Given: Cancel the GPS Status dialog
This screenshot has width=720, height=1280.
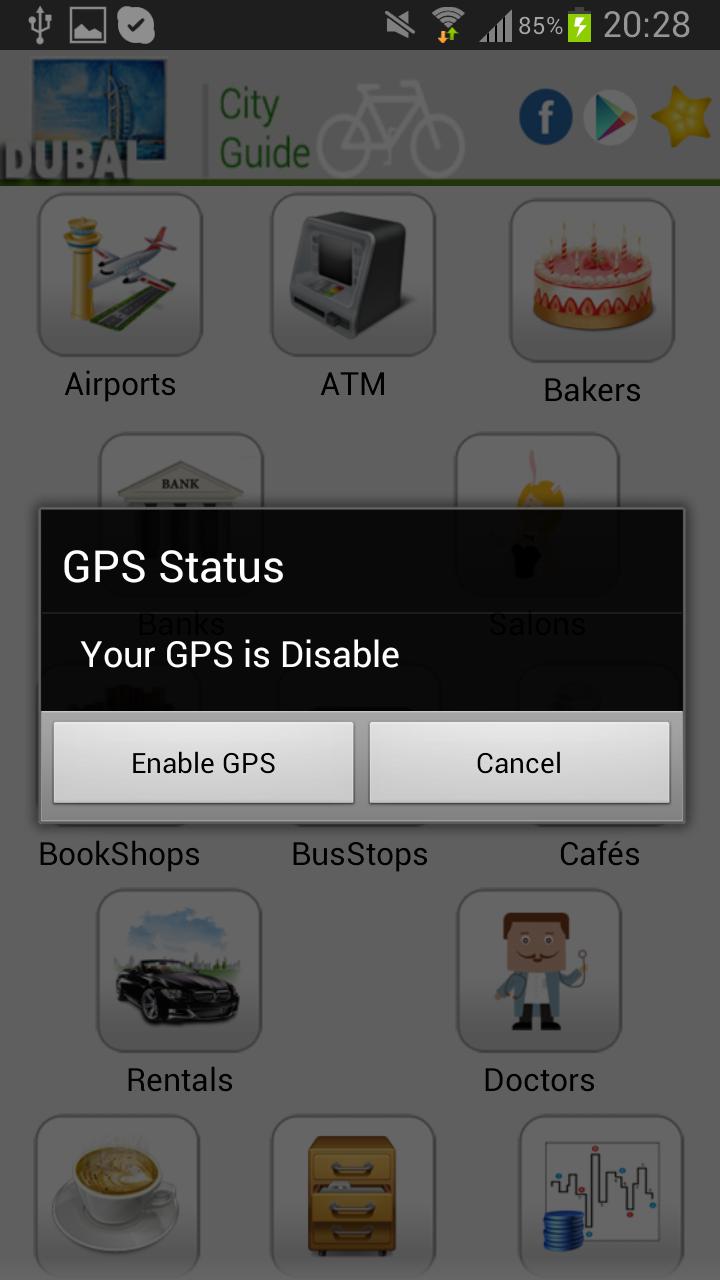Looking at the screenshot, I should pos(519,763).
